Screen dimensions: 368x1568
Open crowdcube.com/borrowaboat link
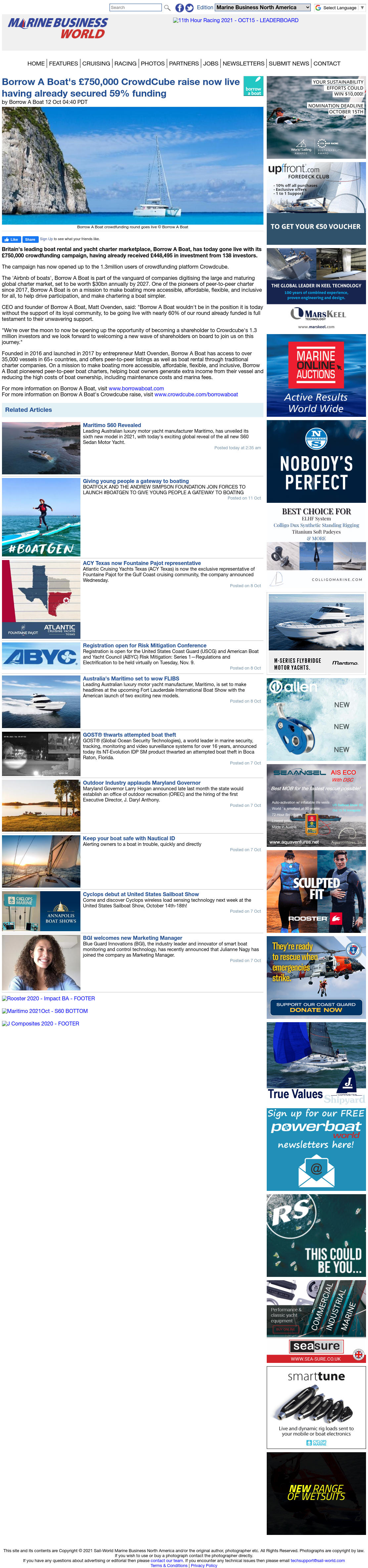coord(196,394)
